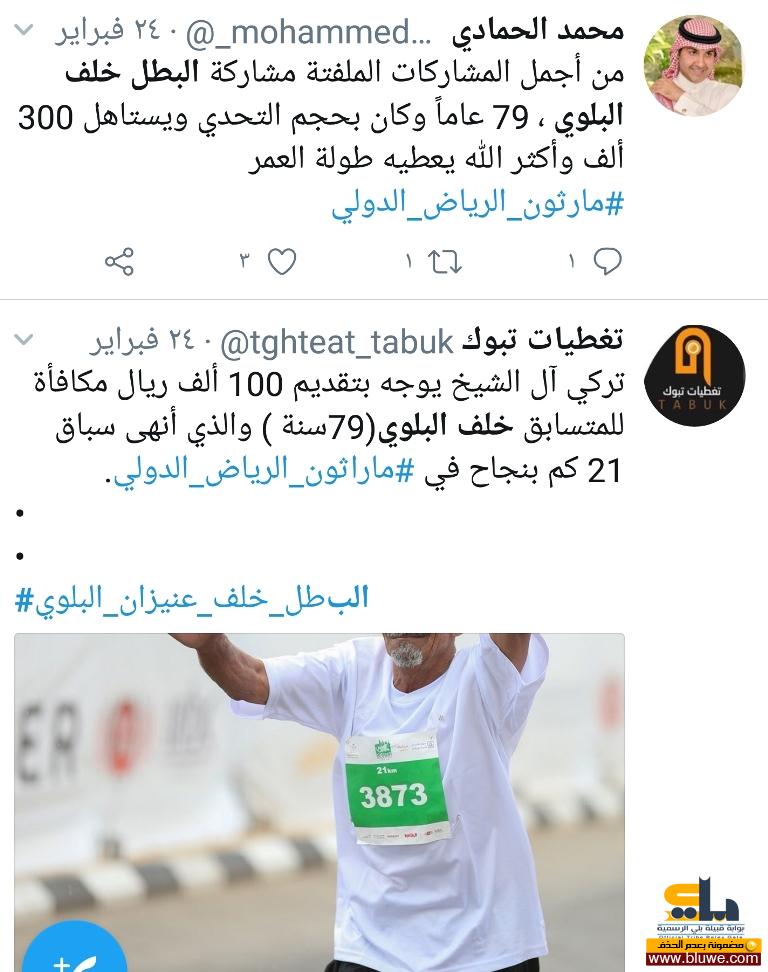
Task: Reply to Mohammed Al-Hammadi's tweet
Action: click(x=607, y=262)
